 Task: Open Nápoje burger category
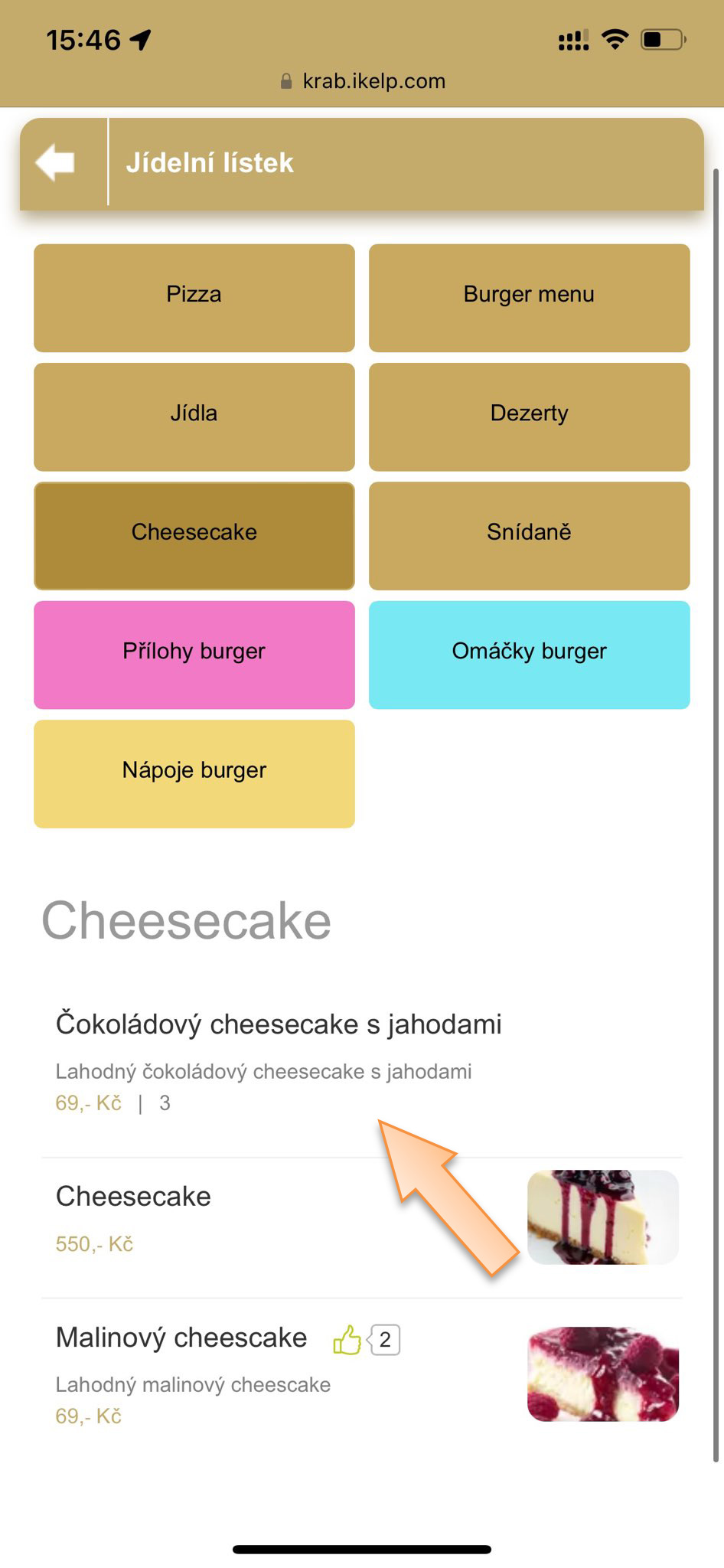click(194, 773)
